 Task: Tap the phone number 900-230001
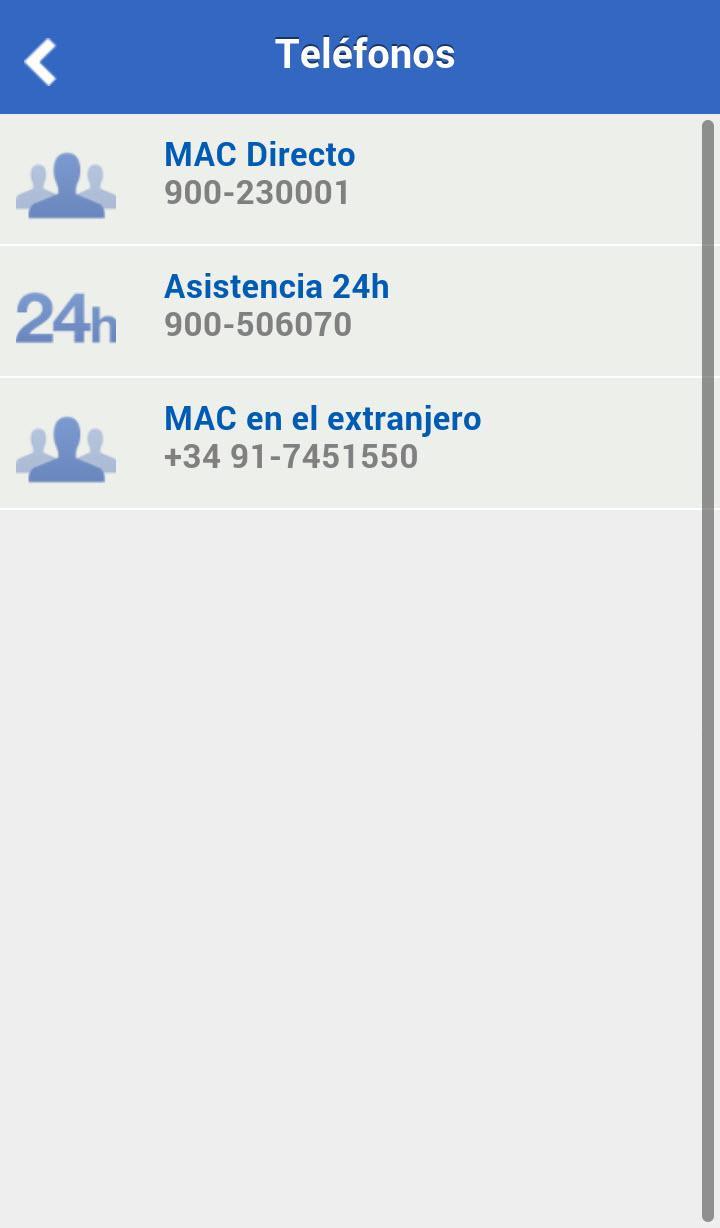tap(256, 192)
